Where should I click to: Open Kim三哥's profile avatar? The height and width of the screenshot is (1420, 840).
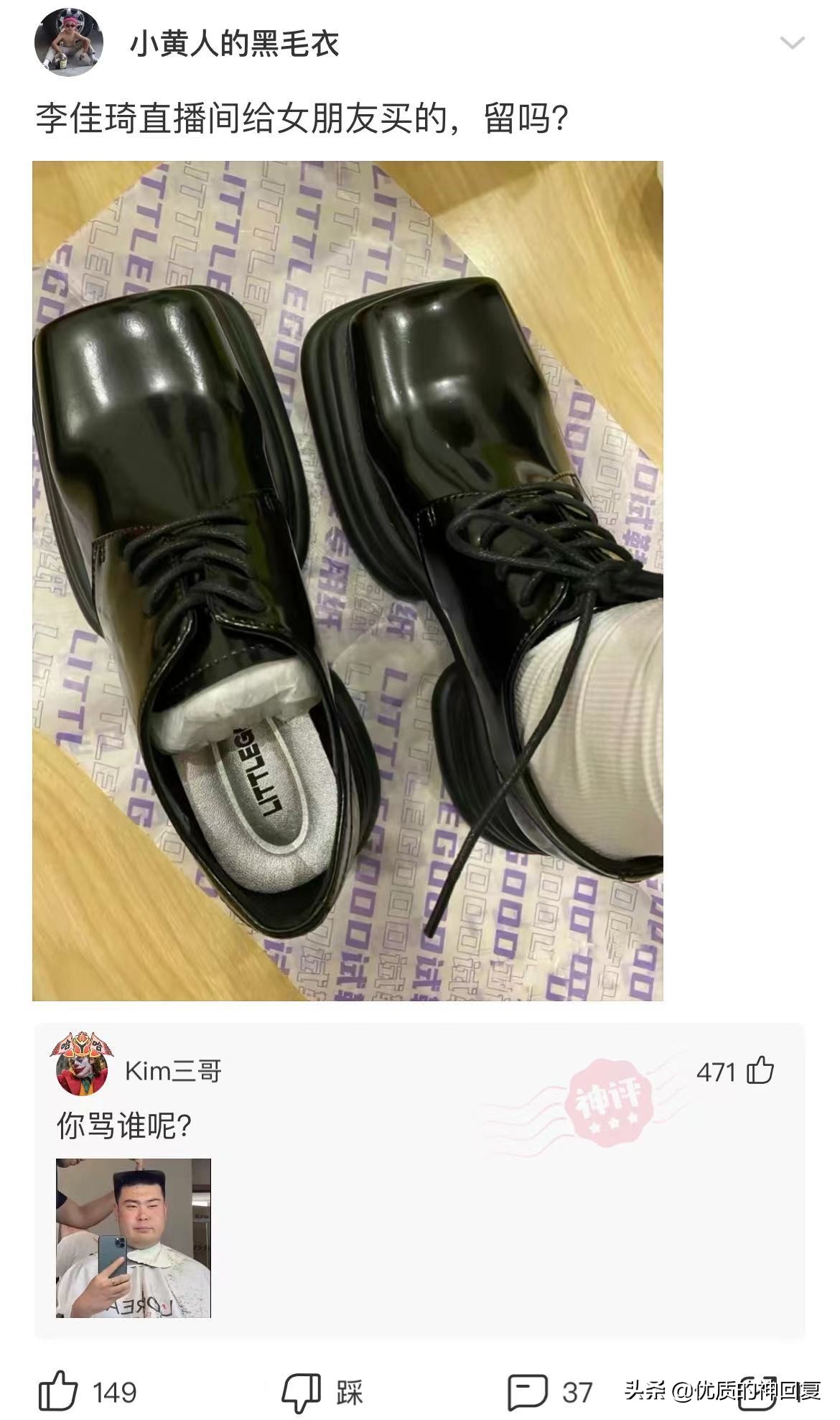click(x=83, y=1069)
